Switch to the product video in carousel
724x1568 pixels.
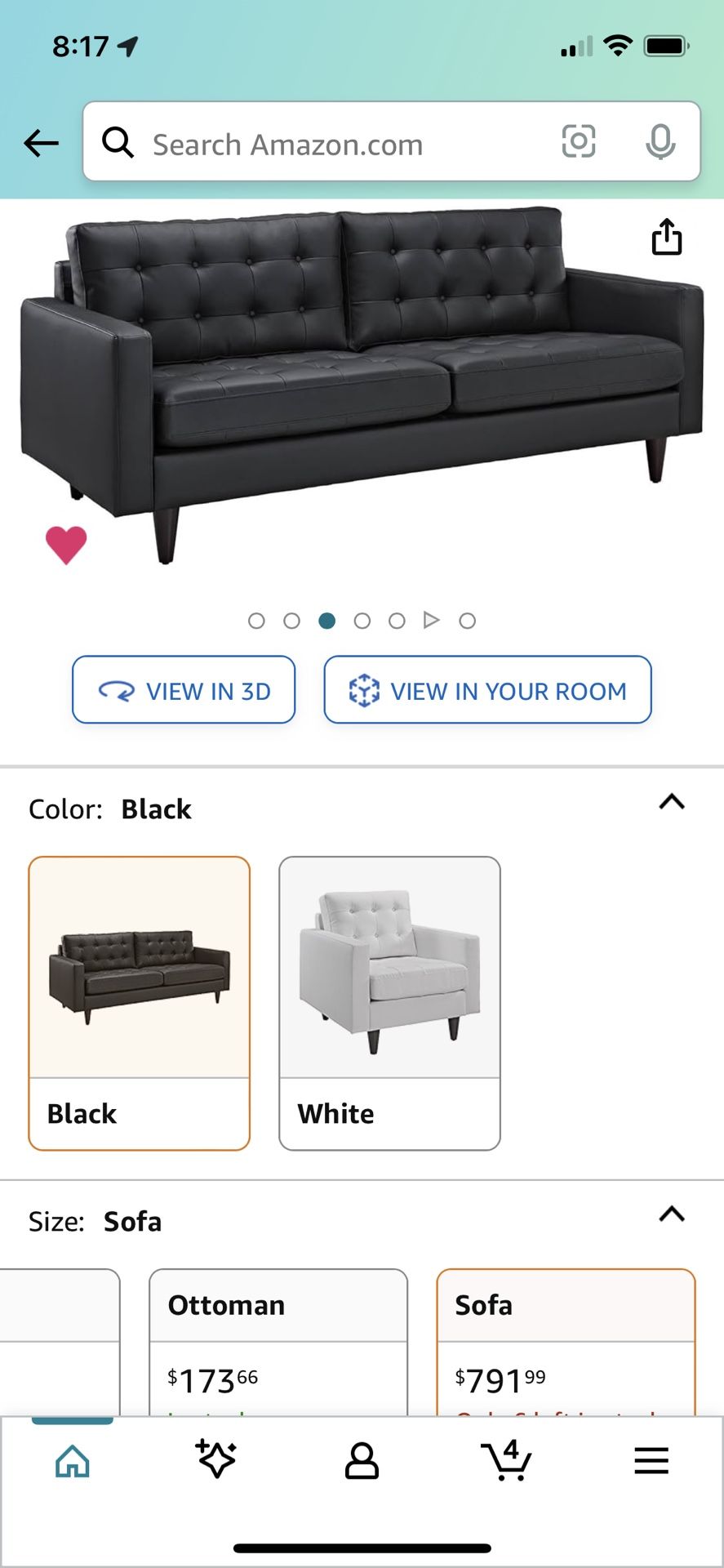tap(433, 621)
